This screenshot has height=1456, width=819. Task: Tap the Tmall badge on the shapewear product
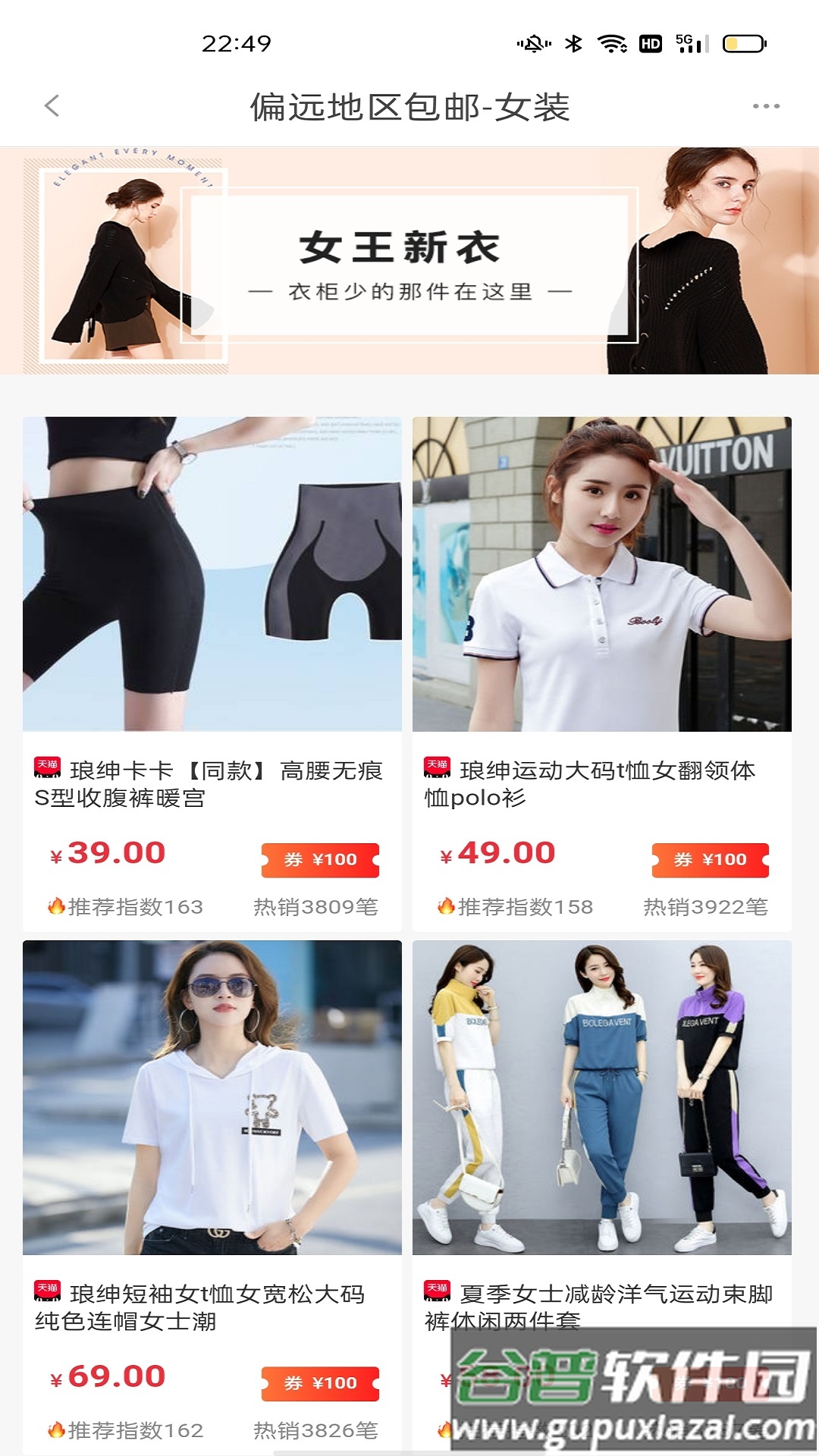[x=45, y=767]
